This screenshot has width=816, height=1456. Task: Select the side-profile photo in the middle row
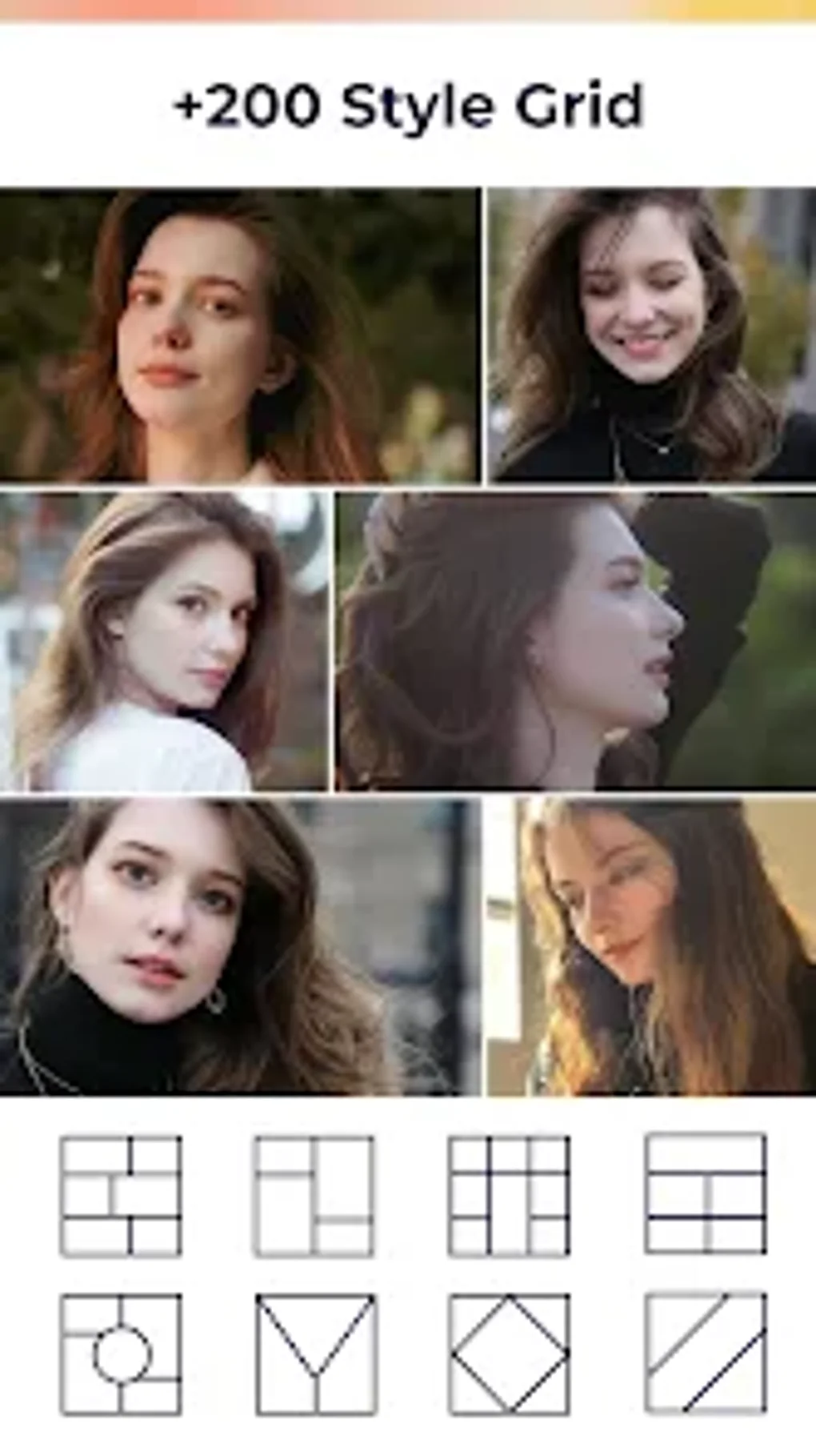point(572,640)
